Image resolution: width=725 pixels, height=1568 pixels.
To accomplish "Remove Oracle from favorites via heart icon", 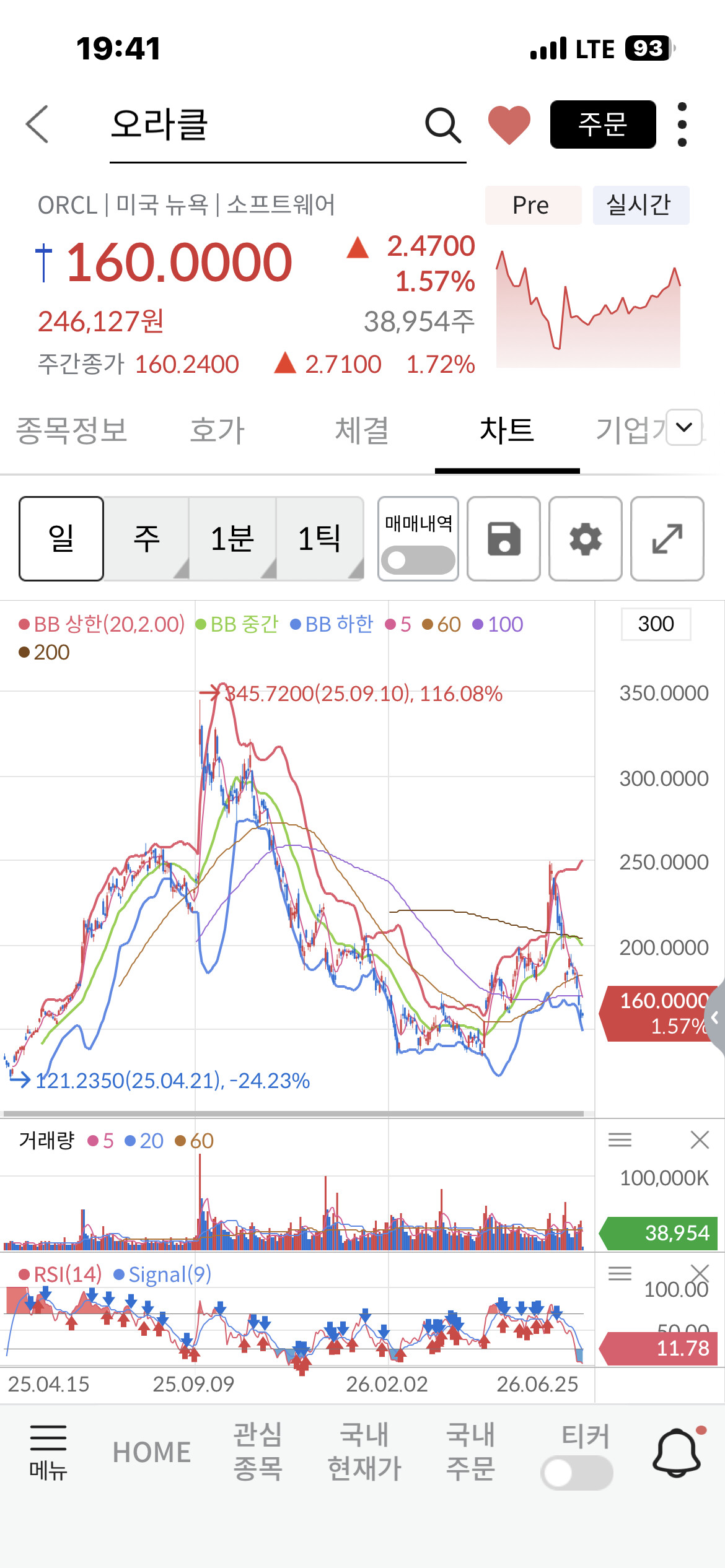I will [509, 125].
